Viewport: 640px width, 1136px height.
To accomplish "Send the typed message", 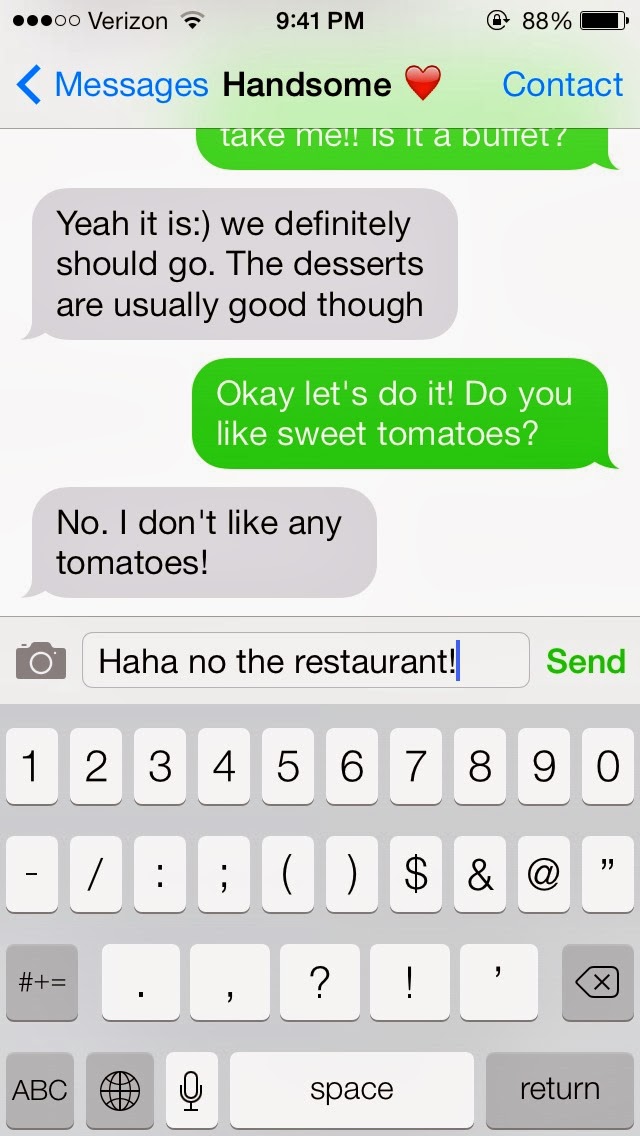I will [585, 661].
